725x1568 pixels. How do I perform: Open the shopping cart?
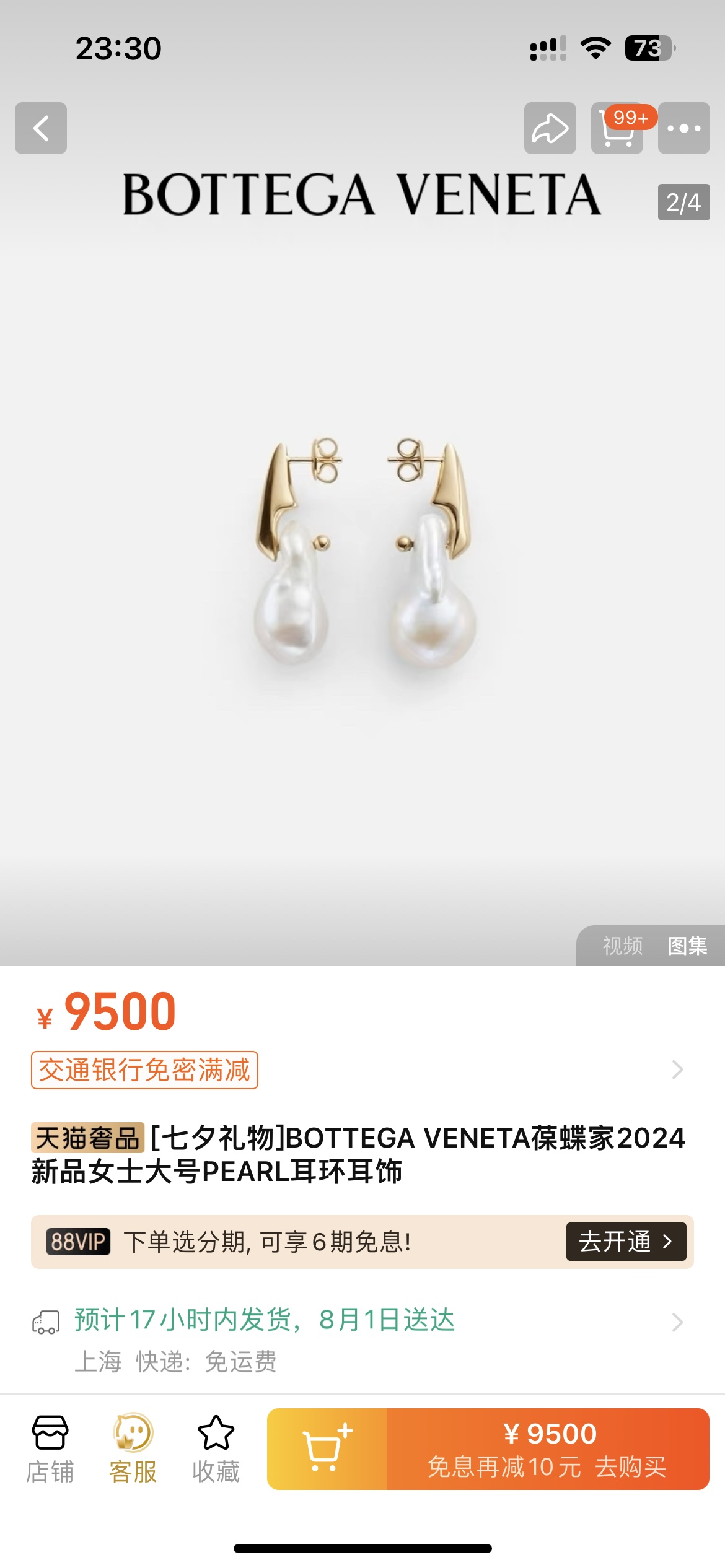[x=617, y=128]
